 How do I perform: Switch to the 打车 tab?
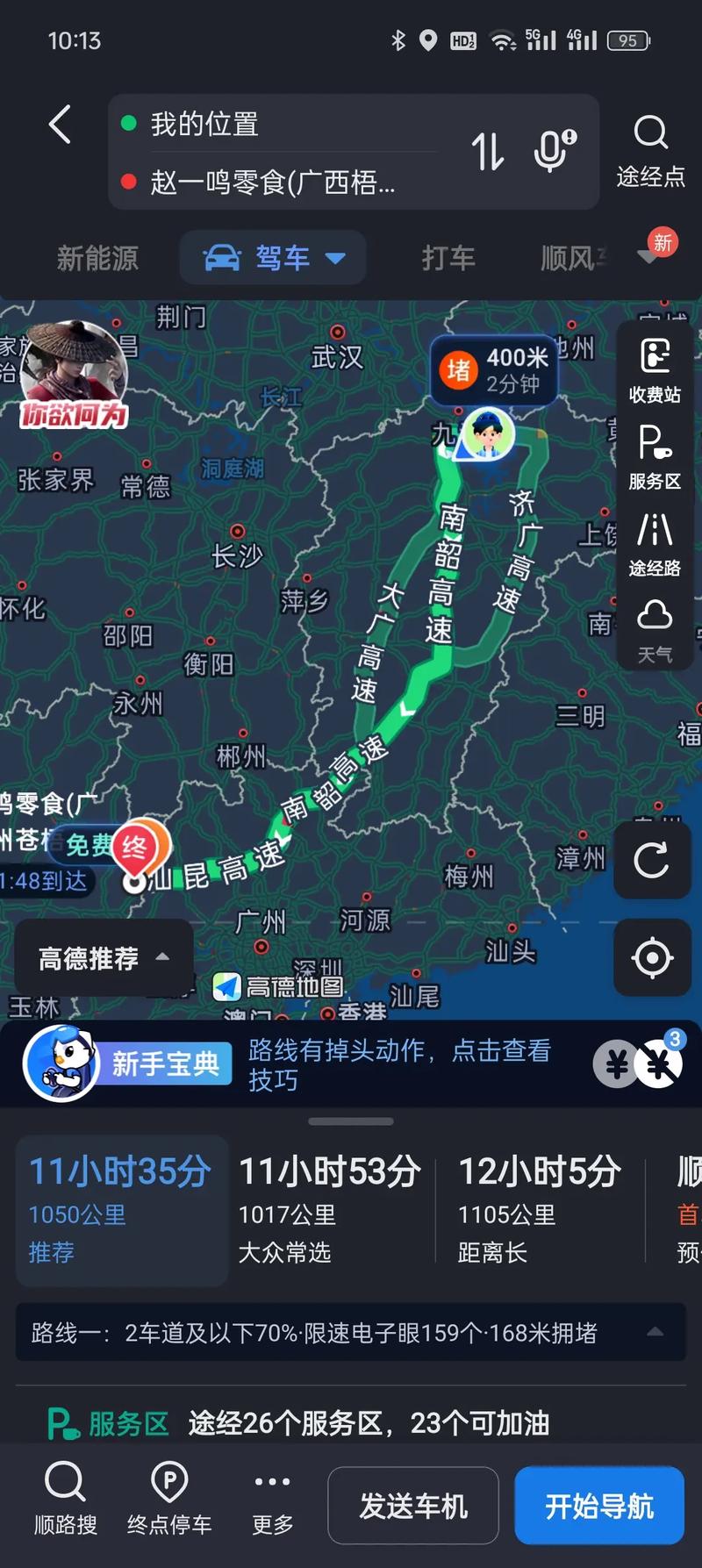[448, 258]
